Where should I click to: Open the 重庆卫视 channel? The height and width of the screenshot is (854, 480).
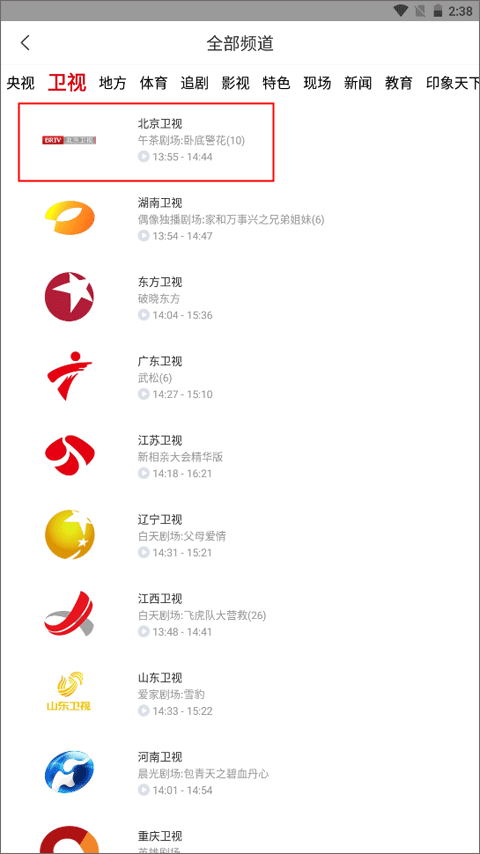coord(240,833)
